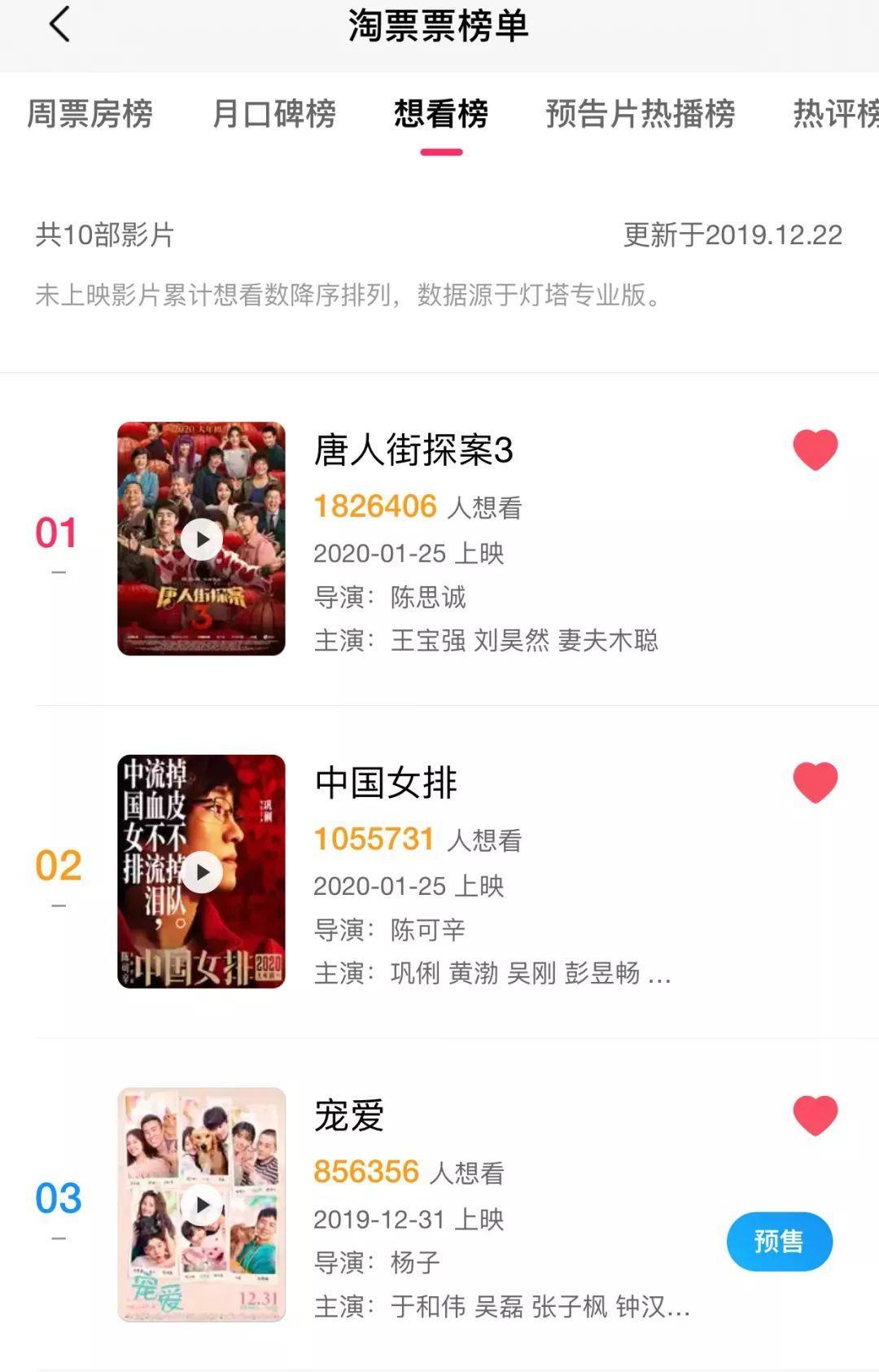Switch to the 预告片热播榜 tab
Image resolution: width=879 pixels, height=1372 pixels.
(642, 116)
